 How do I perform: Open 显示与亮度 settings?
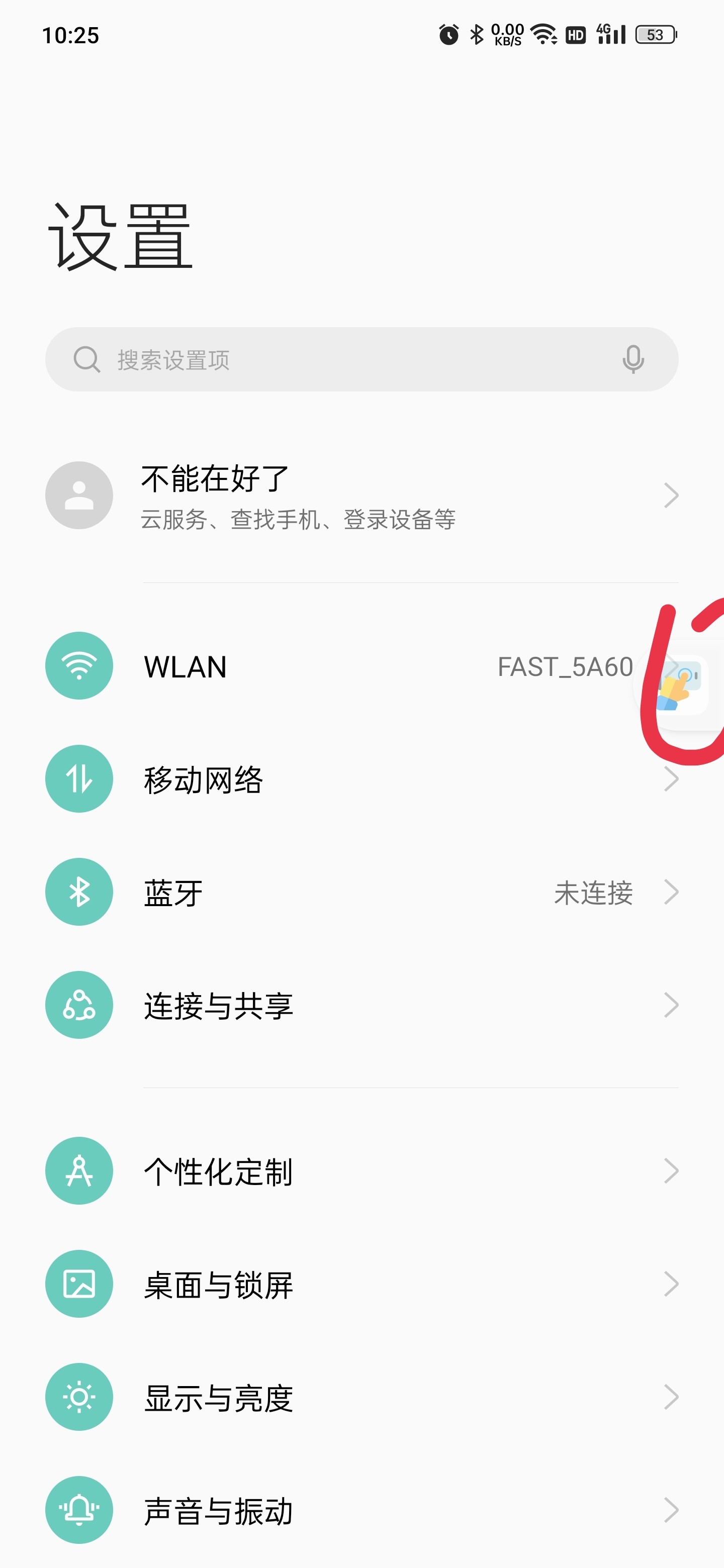coord(361,1397)
